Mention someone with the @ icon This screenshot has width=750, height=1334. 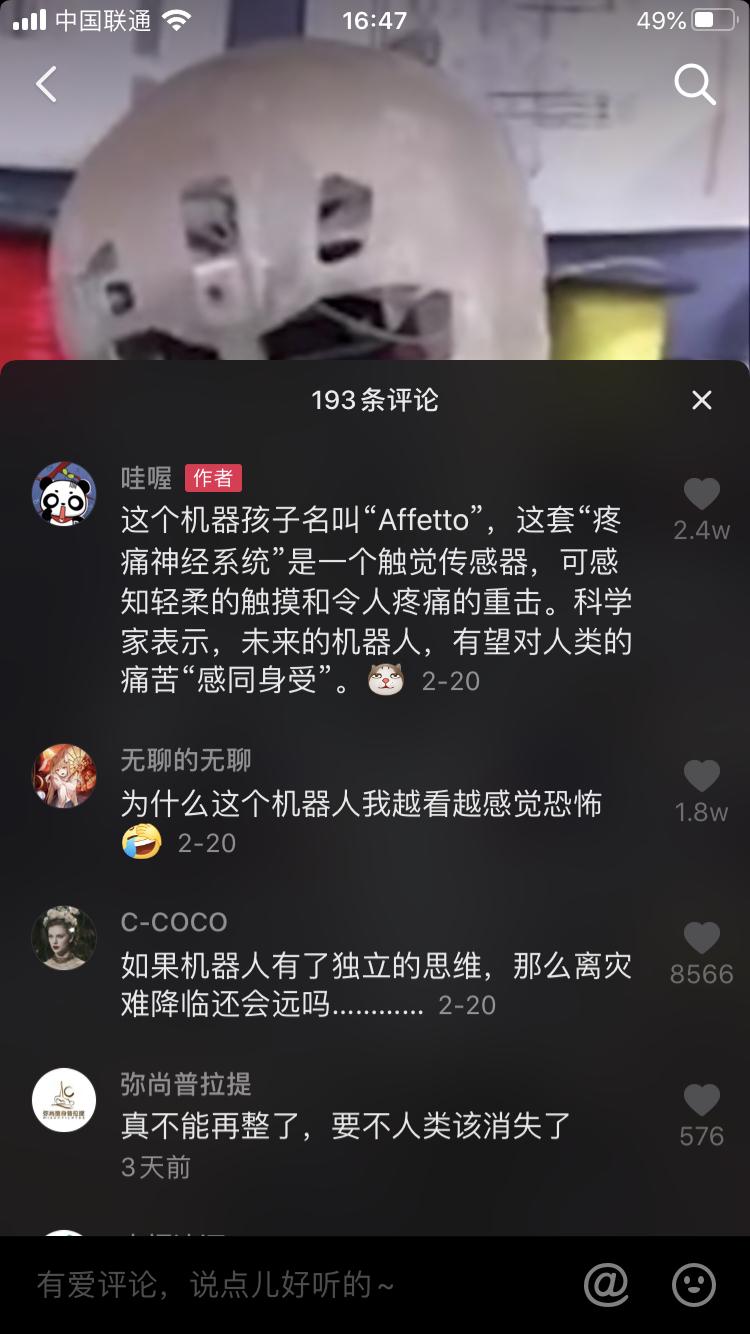[606, 1285]
